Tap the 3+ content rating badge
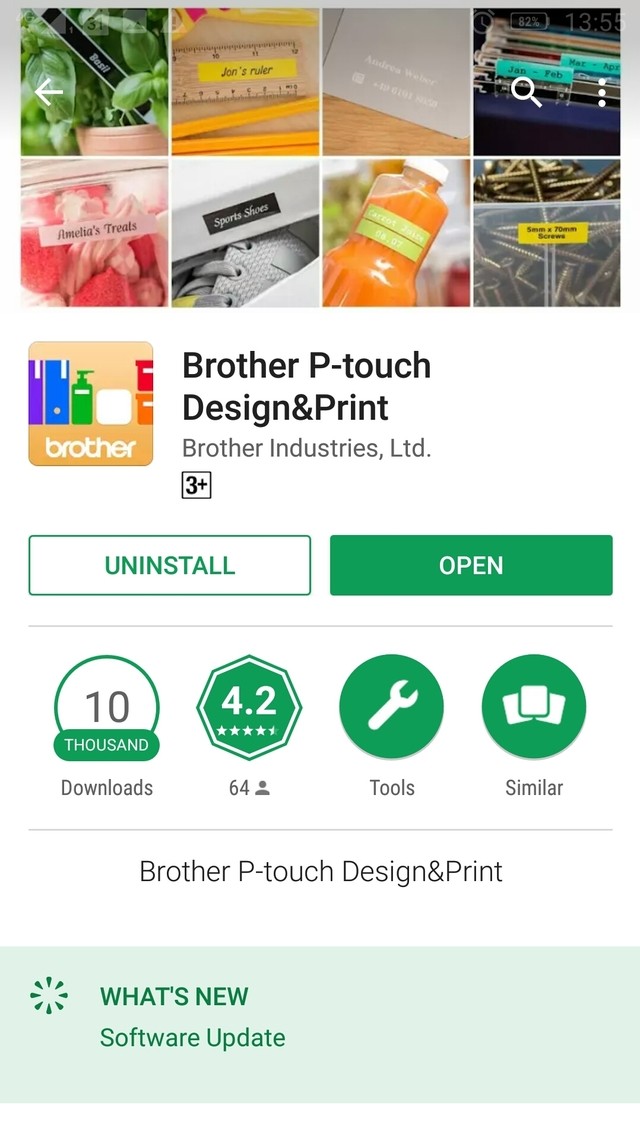Screen dimensions: 640x1140 [x=196, y=485]
